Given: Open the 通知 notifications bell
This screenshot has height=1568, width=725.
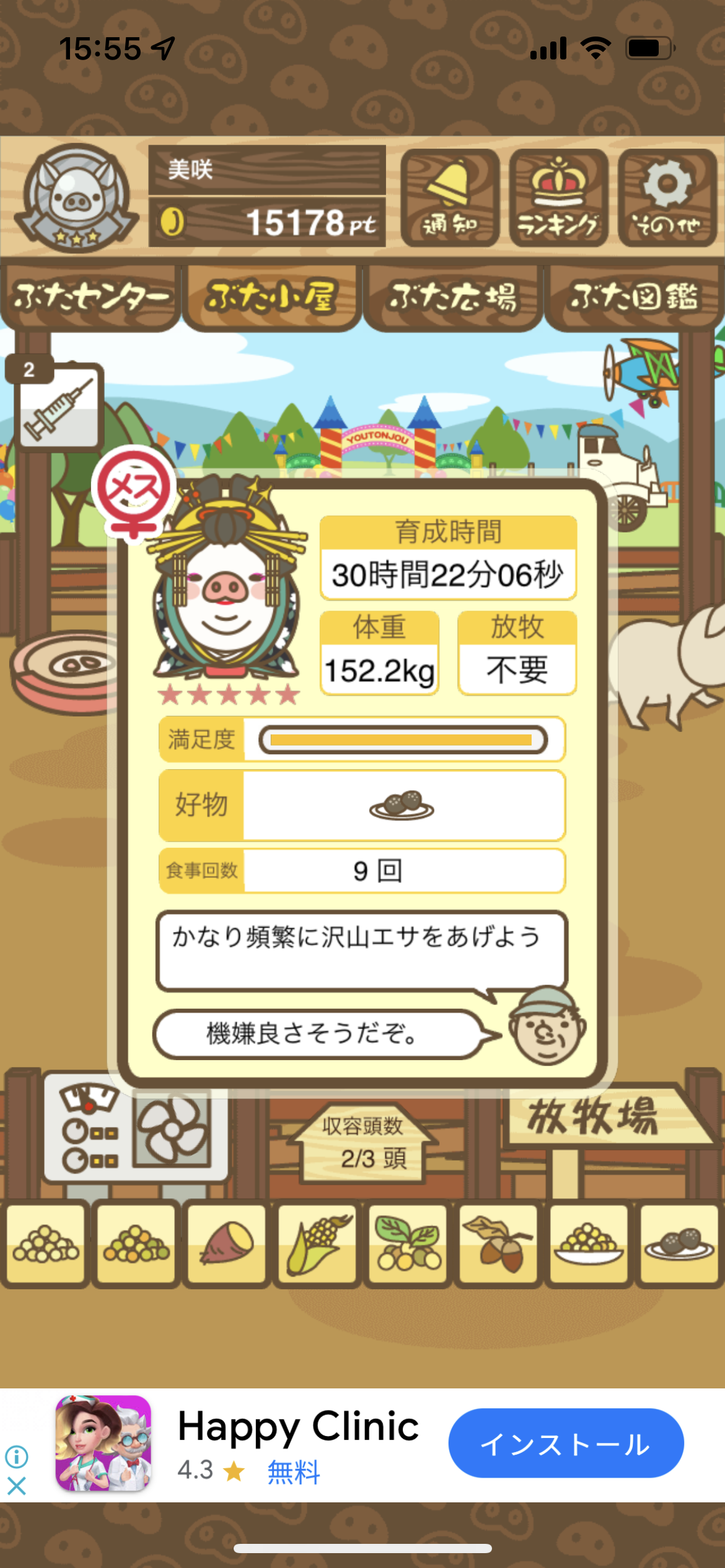Looking at the screenshot, I should pyautogui.click(x=450, y=198).
